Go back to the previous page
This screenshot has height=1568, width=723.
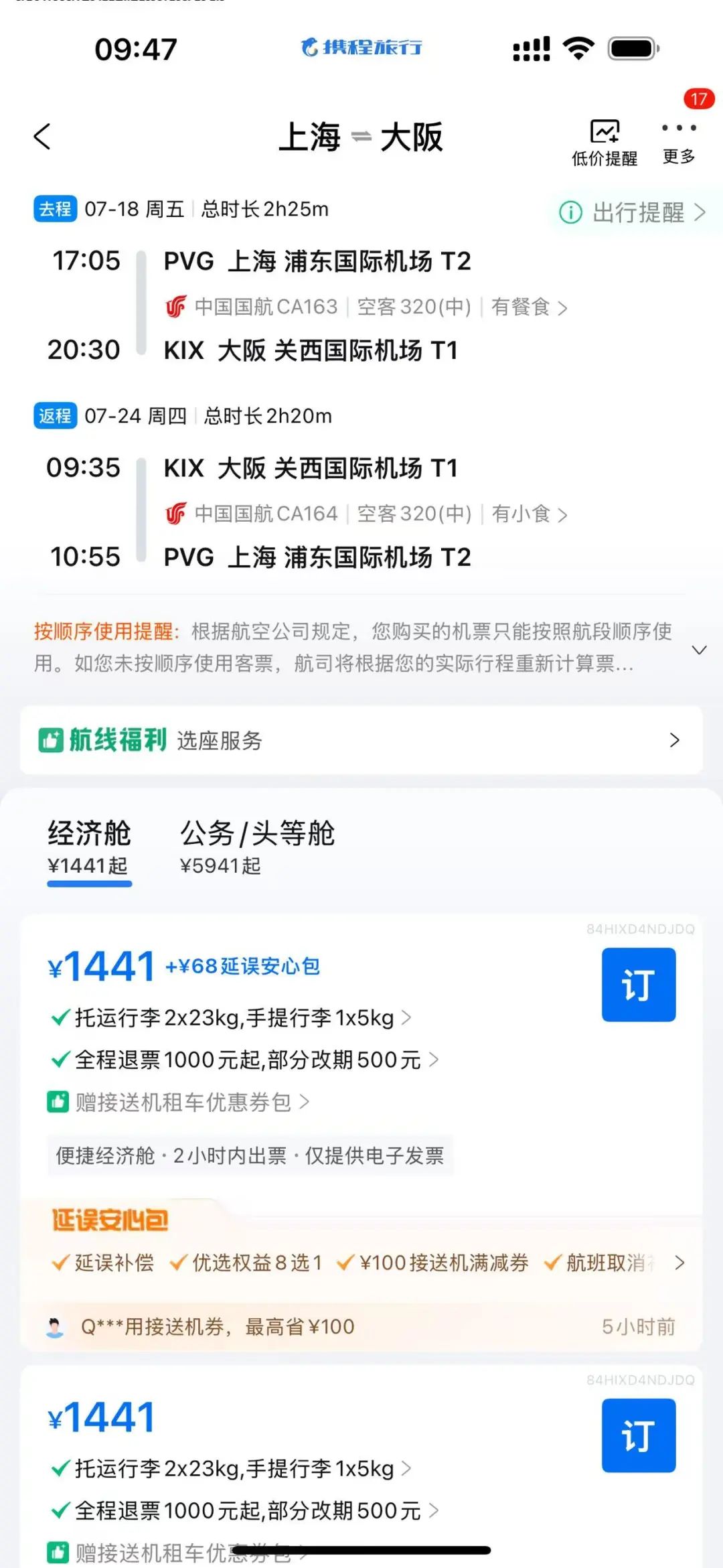(x=42, y=137)
